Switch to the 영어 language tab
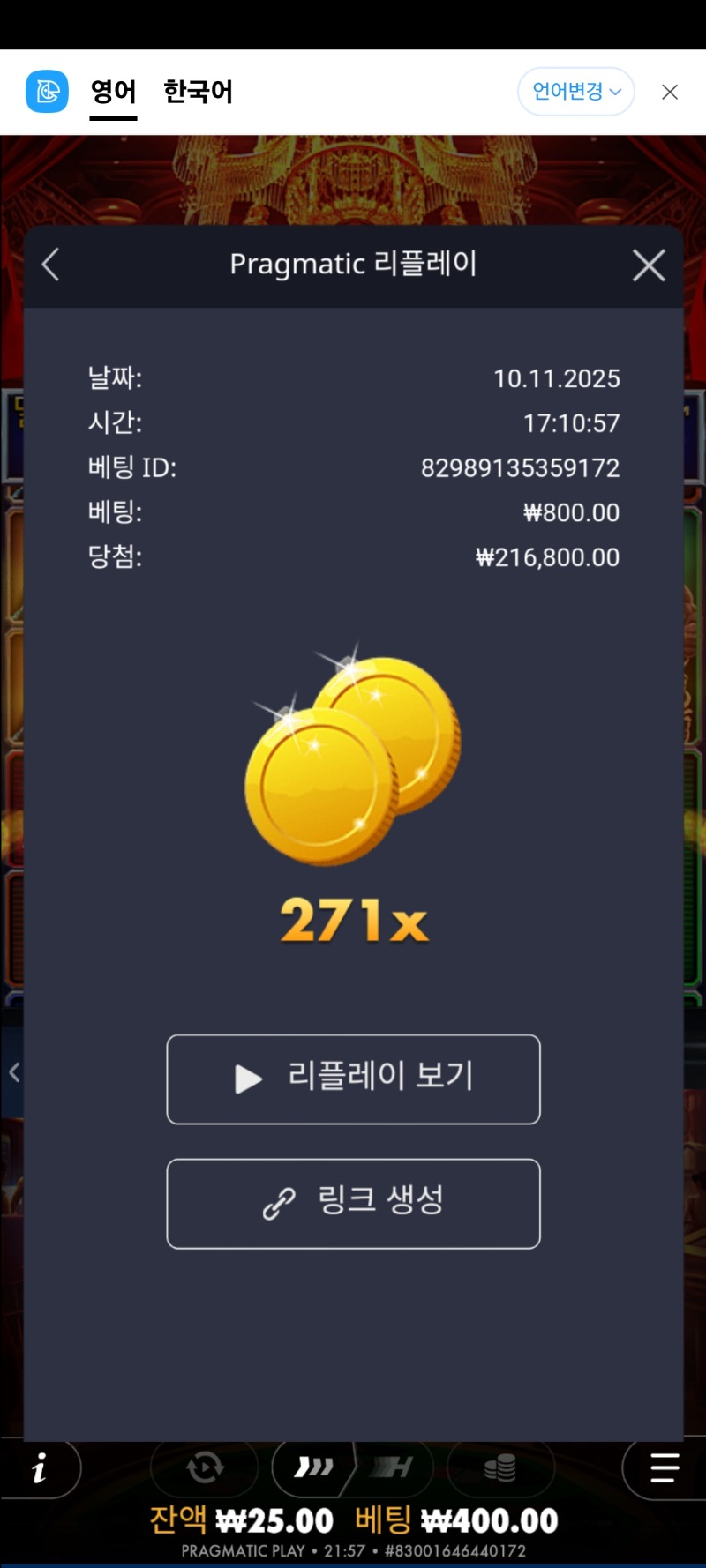The width and height of the screenshot is (706, 1568). coord(113,91)
